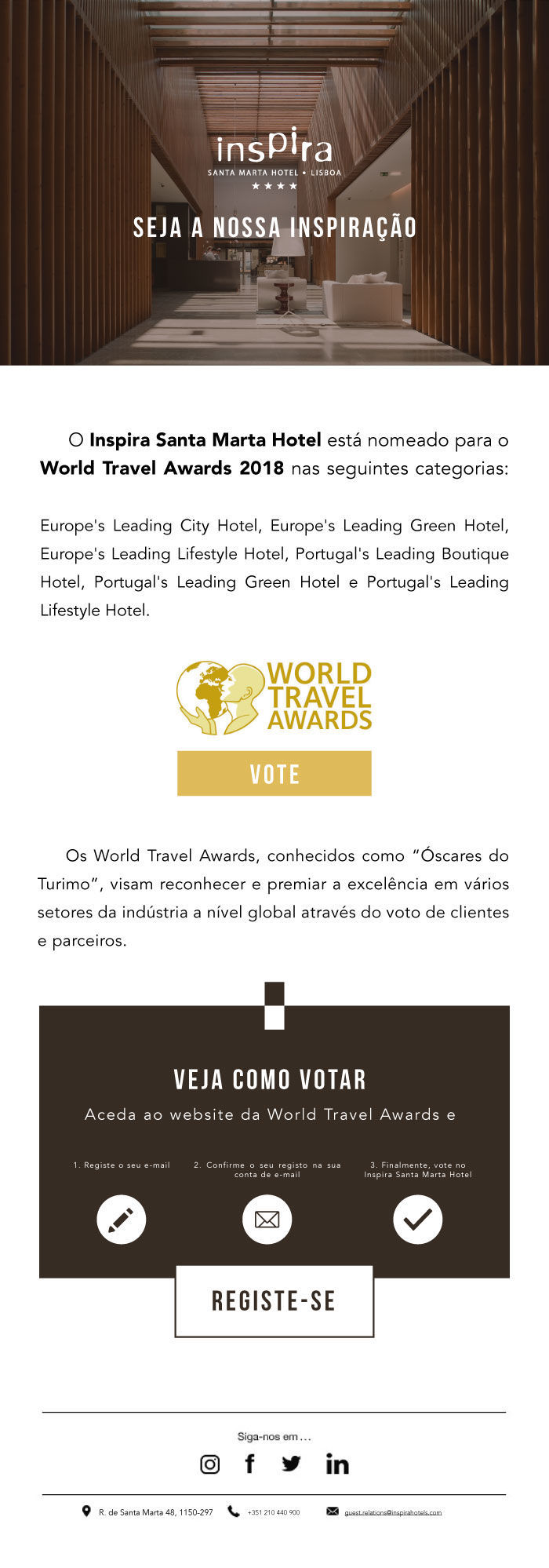Tap the REGISTE-SE button

coord(274,1301)
